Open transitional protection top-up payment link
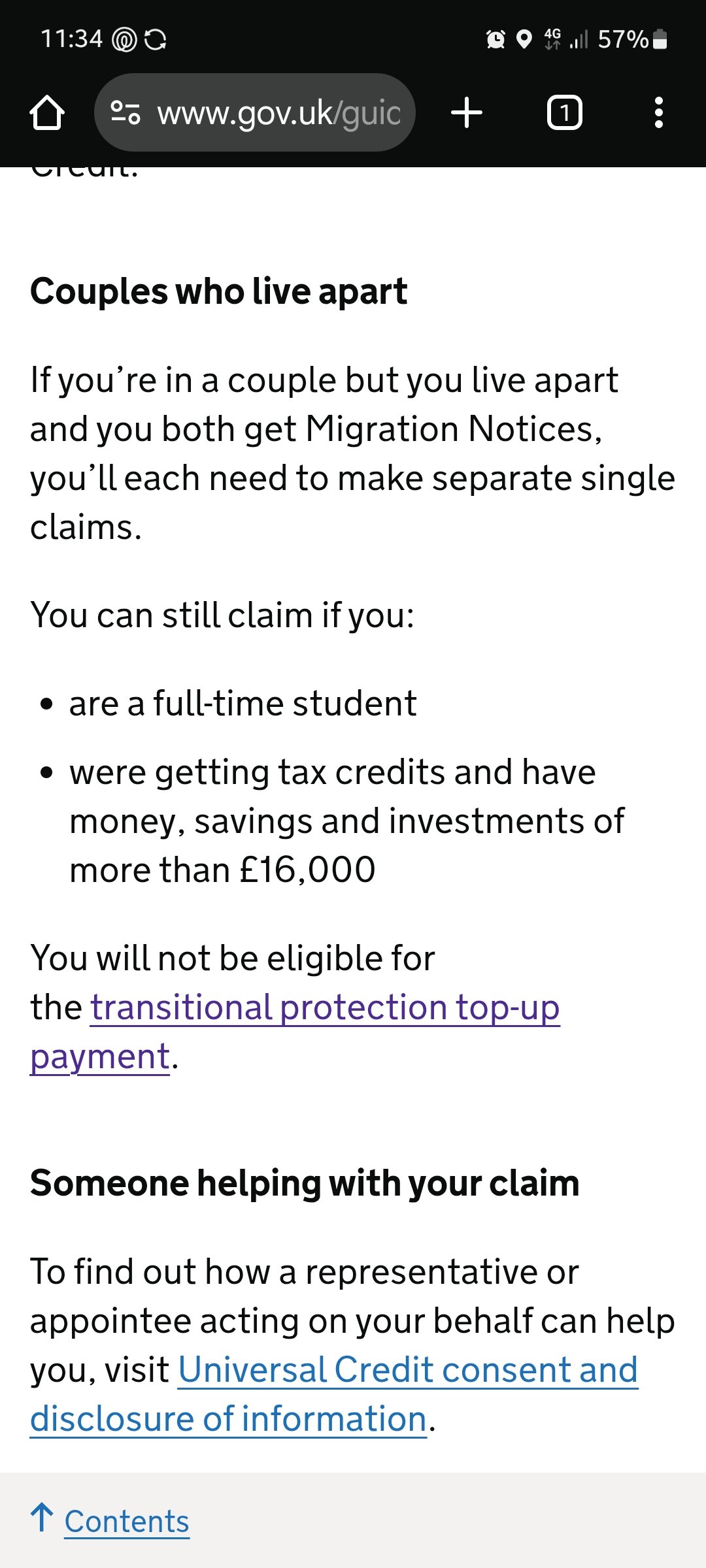706x1568 pixels. pyautogui.click(x=295, y=1032)
